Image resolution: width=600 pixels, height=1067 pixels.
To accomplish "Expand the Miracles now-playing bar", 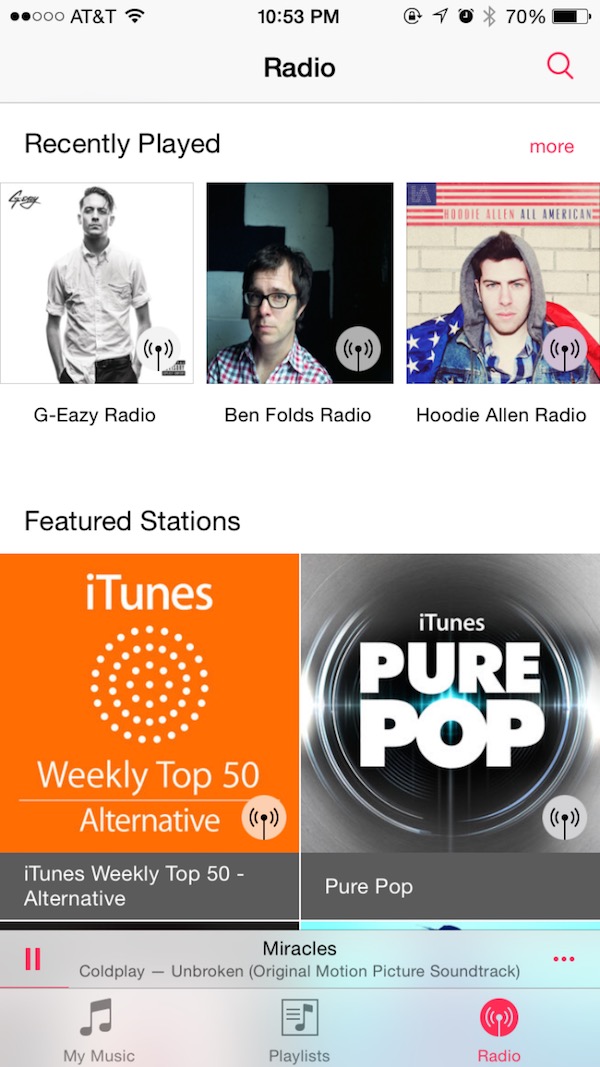I will pyautogui.click(x=299, y=959).
